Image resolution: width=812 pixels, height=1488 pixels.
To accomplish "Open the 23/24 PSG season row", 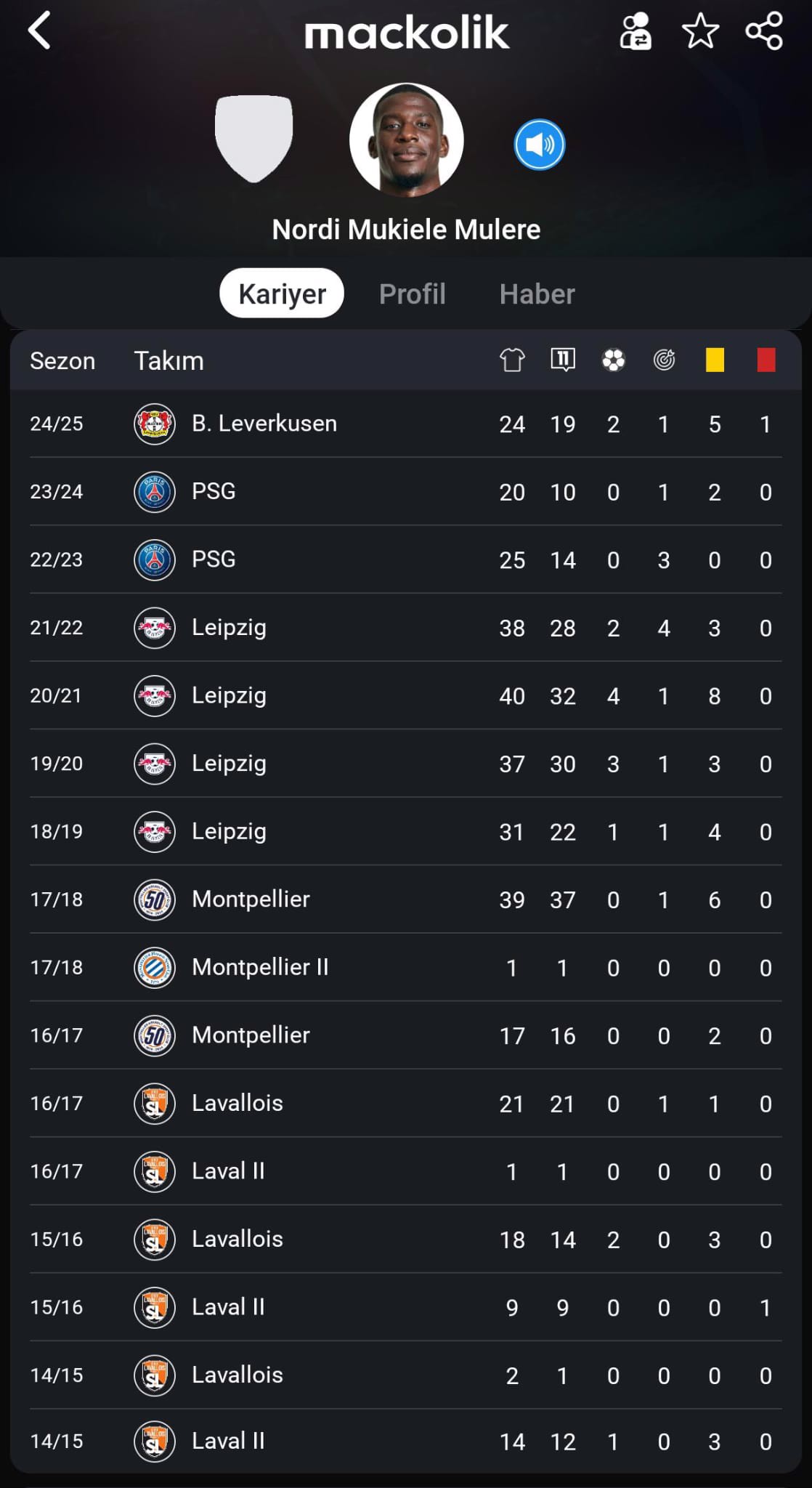I will pyautogui.click(x=406, y=492).
